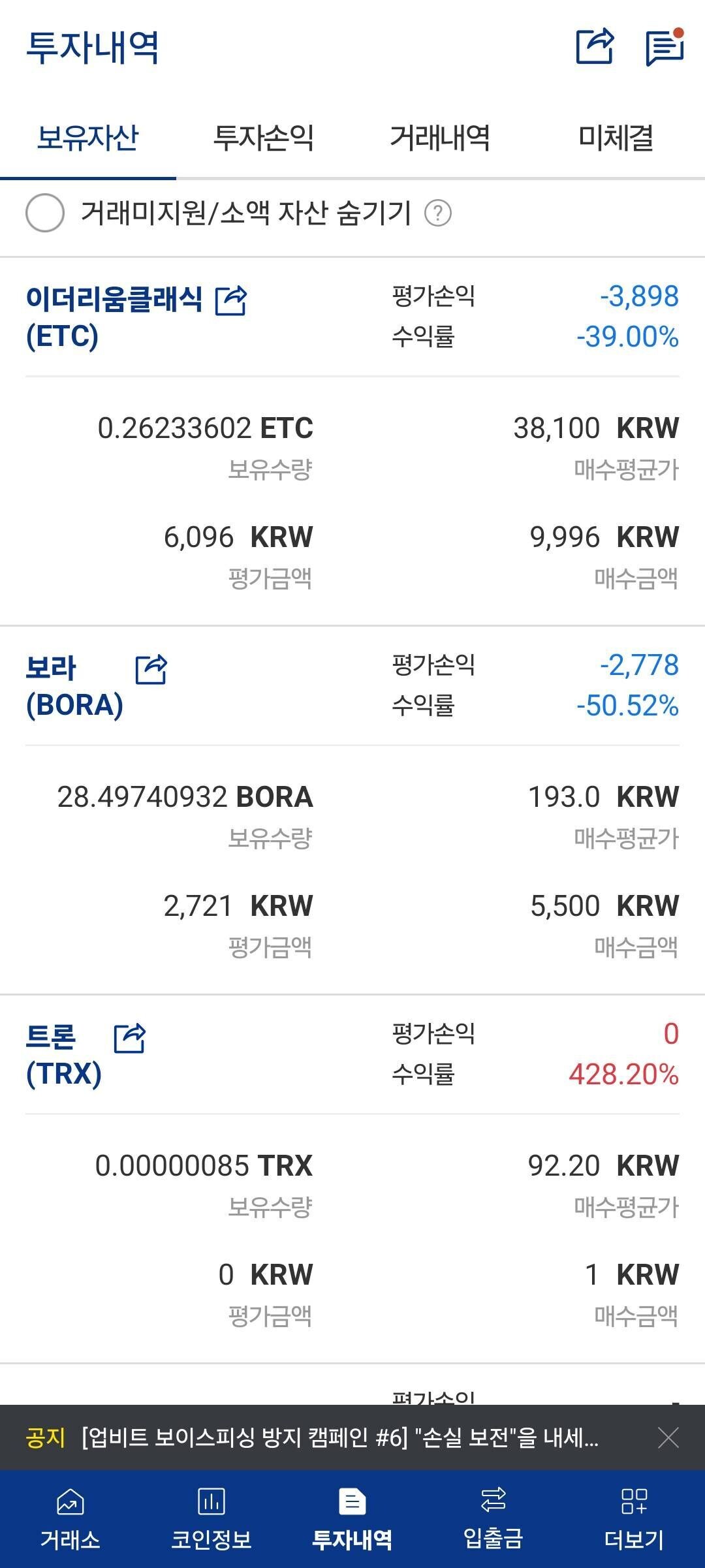Tap the share icon in the top header
Image resolution: width=705 pixels, height=1568 pixels.
595,48
